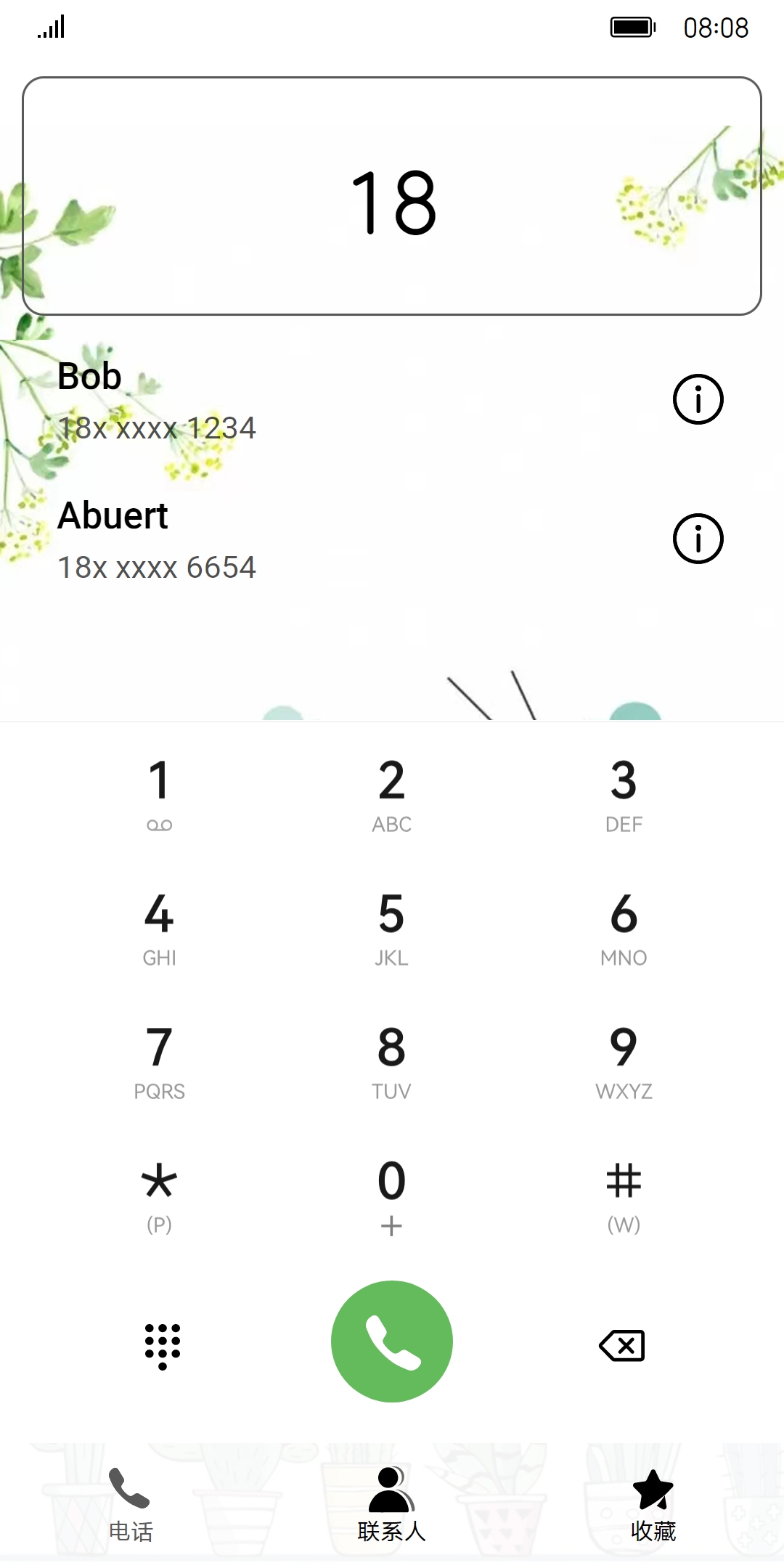
Task: Select Abuert's number 18x xxxx 6654
Action: [157, 567]
